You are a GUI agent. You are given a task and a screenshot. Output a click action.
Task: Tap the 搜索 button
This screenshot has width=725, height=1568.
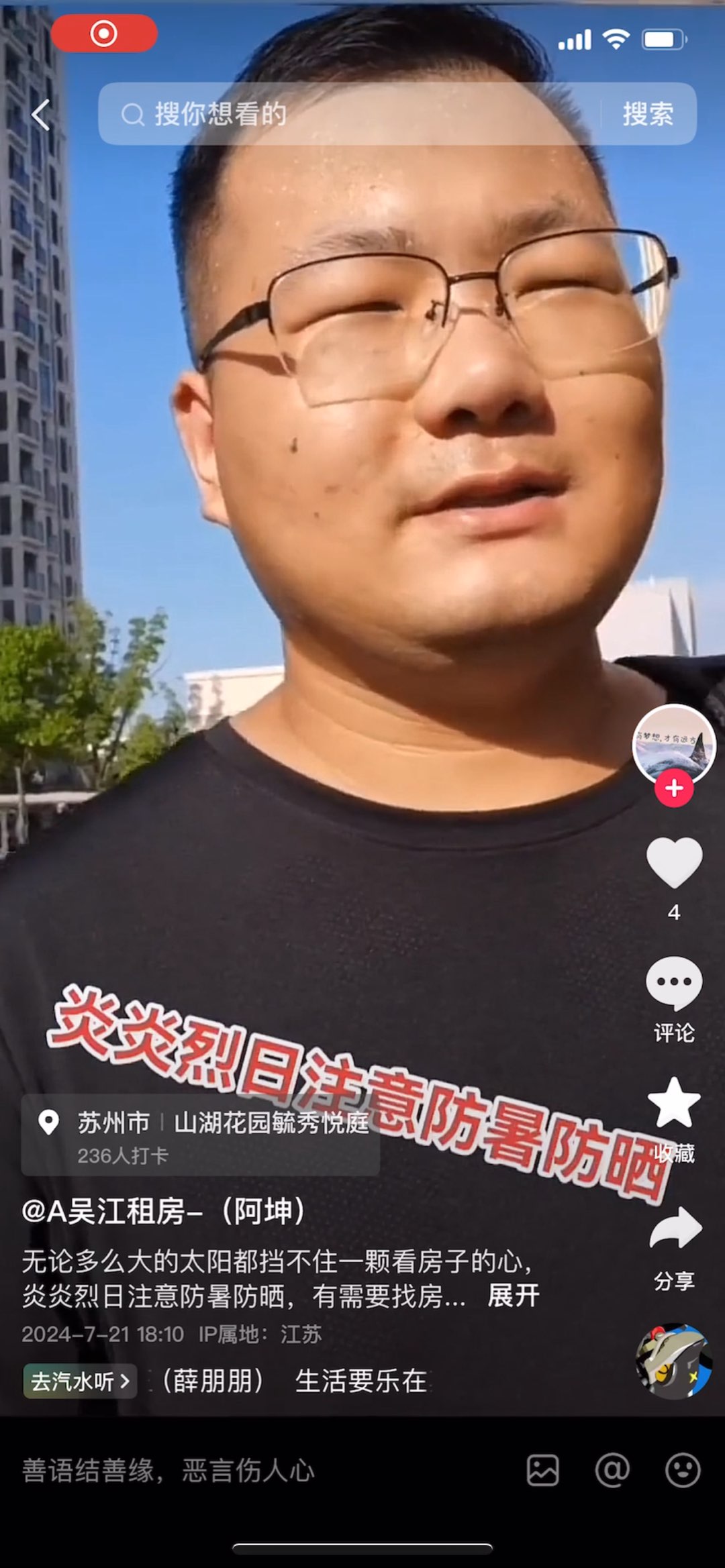click(x=647, y=114)
